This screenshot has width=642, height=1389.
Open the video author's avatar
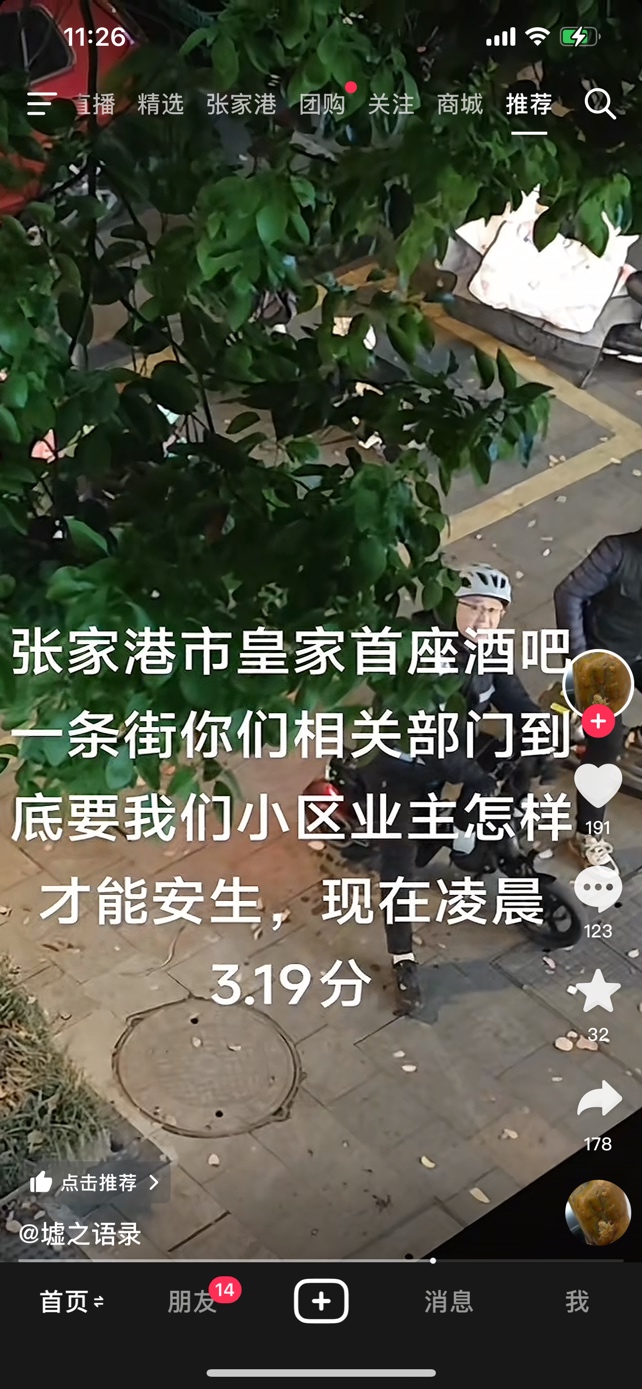[598, 683]
